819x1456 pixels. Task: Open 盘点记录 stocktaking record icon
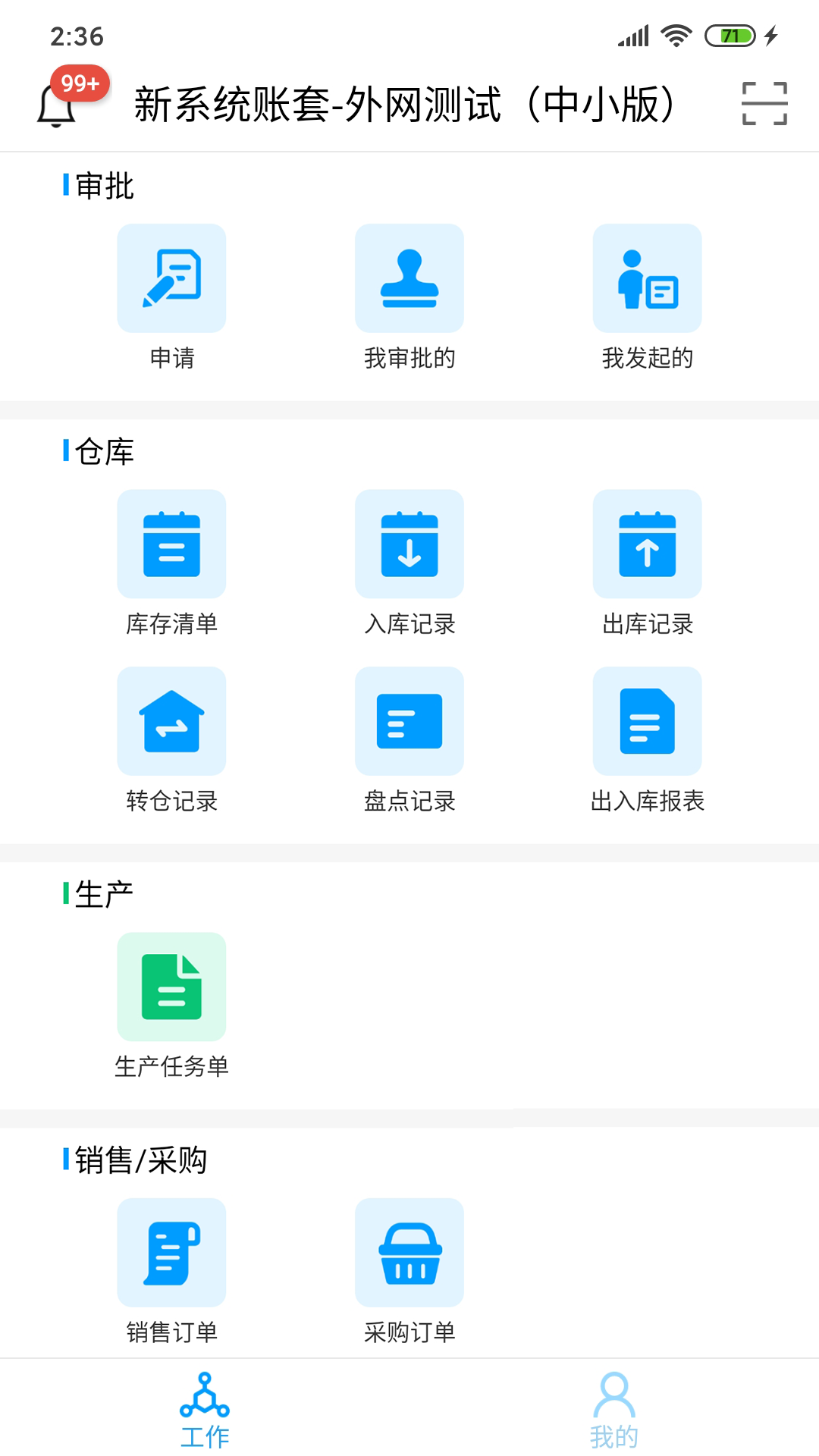[409, 720]
